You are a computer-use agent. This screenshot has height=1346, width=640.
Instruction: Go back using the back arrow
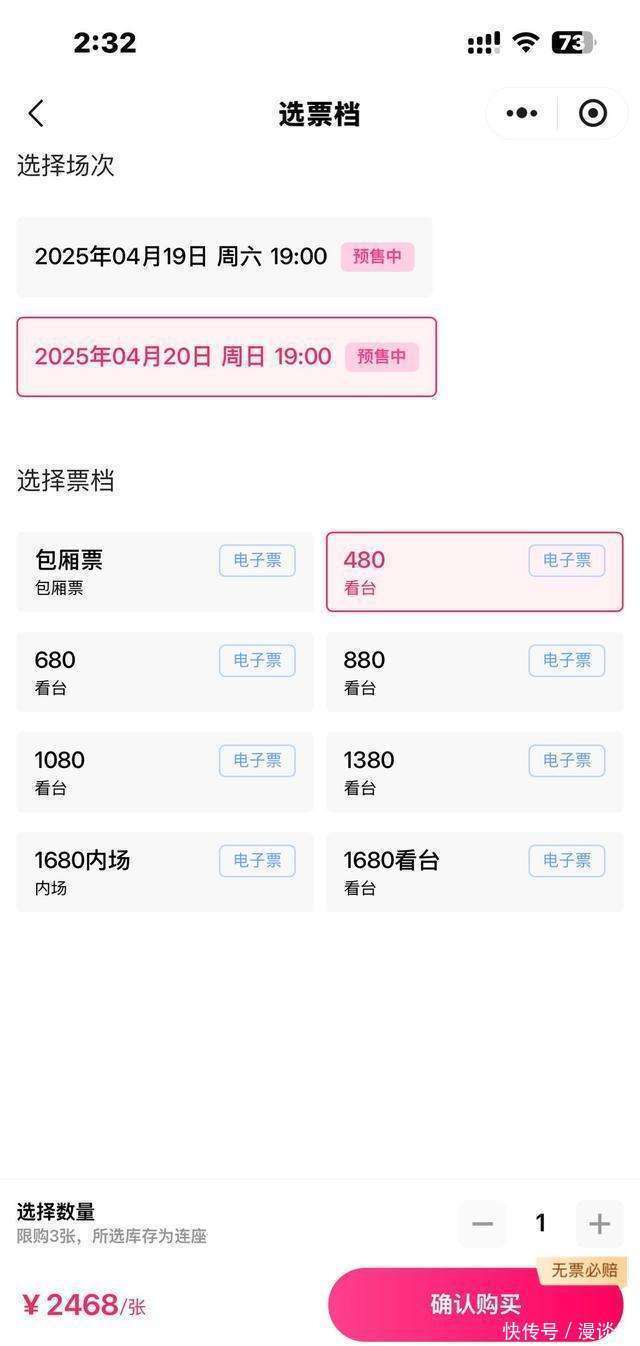click(x=36, y=113)
